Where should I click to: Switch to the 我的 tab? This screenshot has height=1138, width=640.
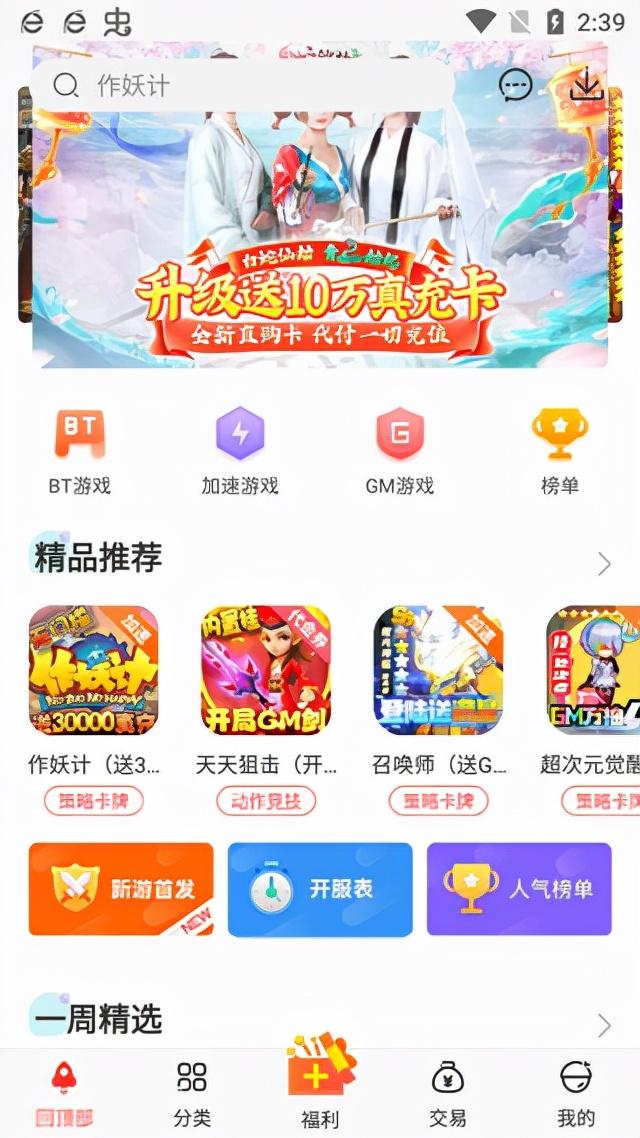[x=576, y=1094]
